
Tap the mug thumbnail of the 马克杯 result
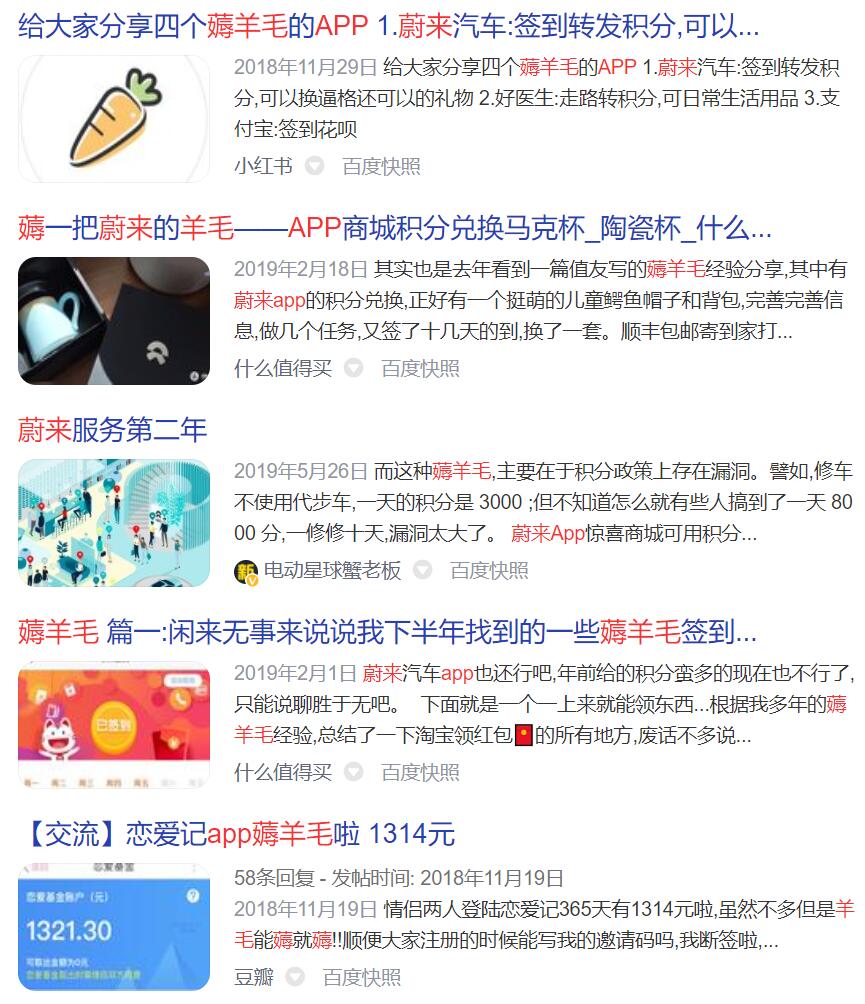[114, 320]
